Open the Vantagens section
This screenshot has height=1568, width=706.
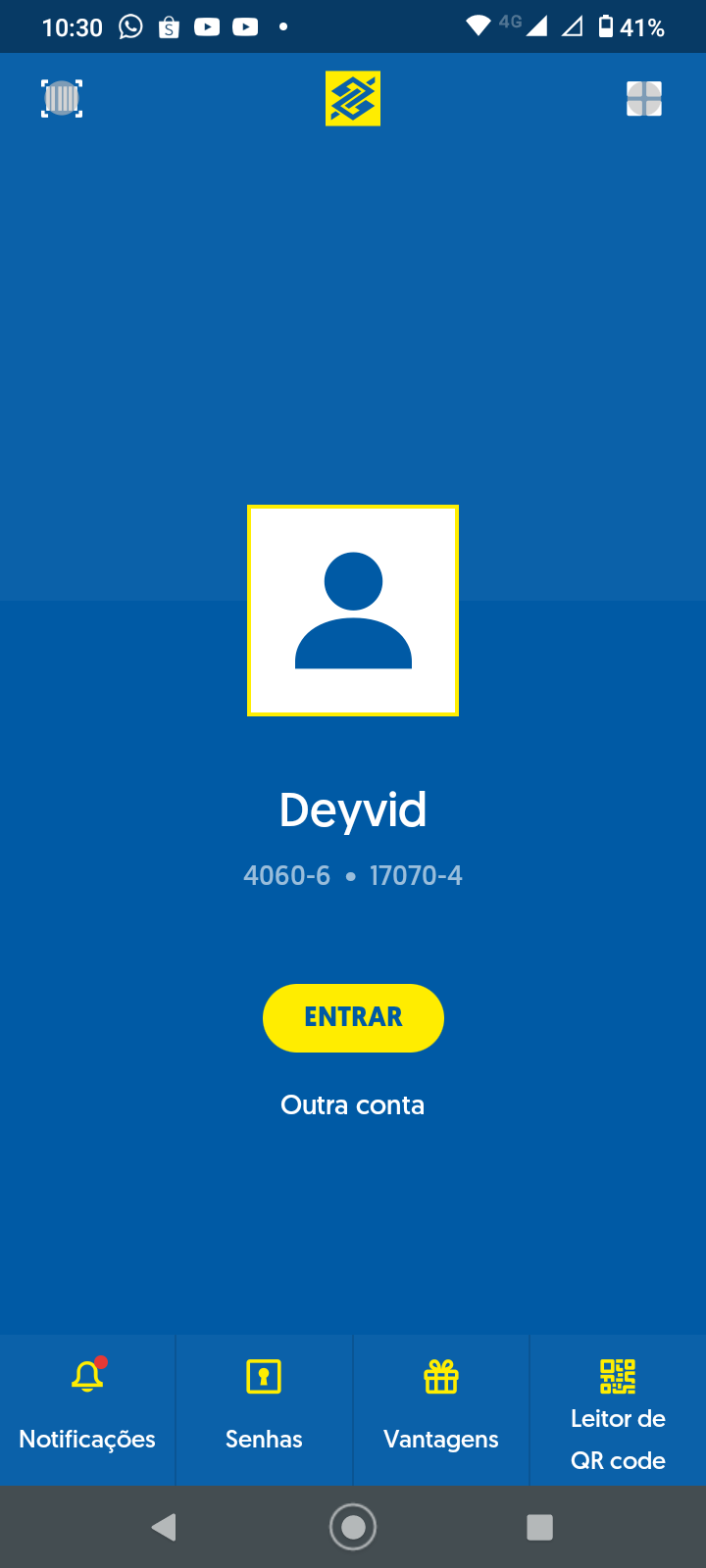click(441, 1408)
